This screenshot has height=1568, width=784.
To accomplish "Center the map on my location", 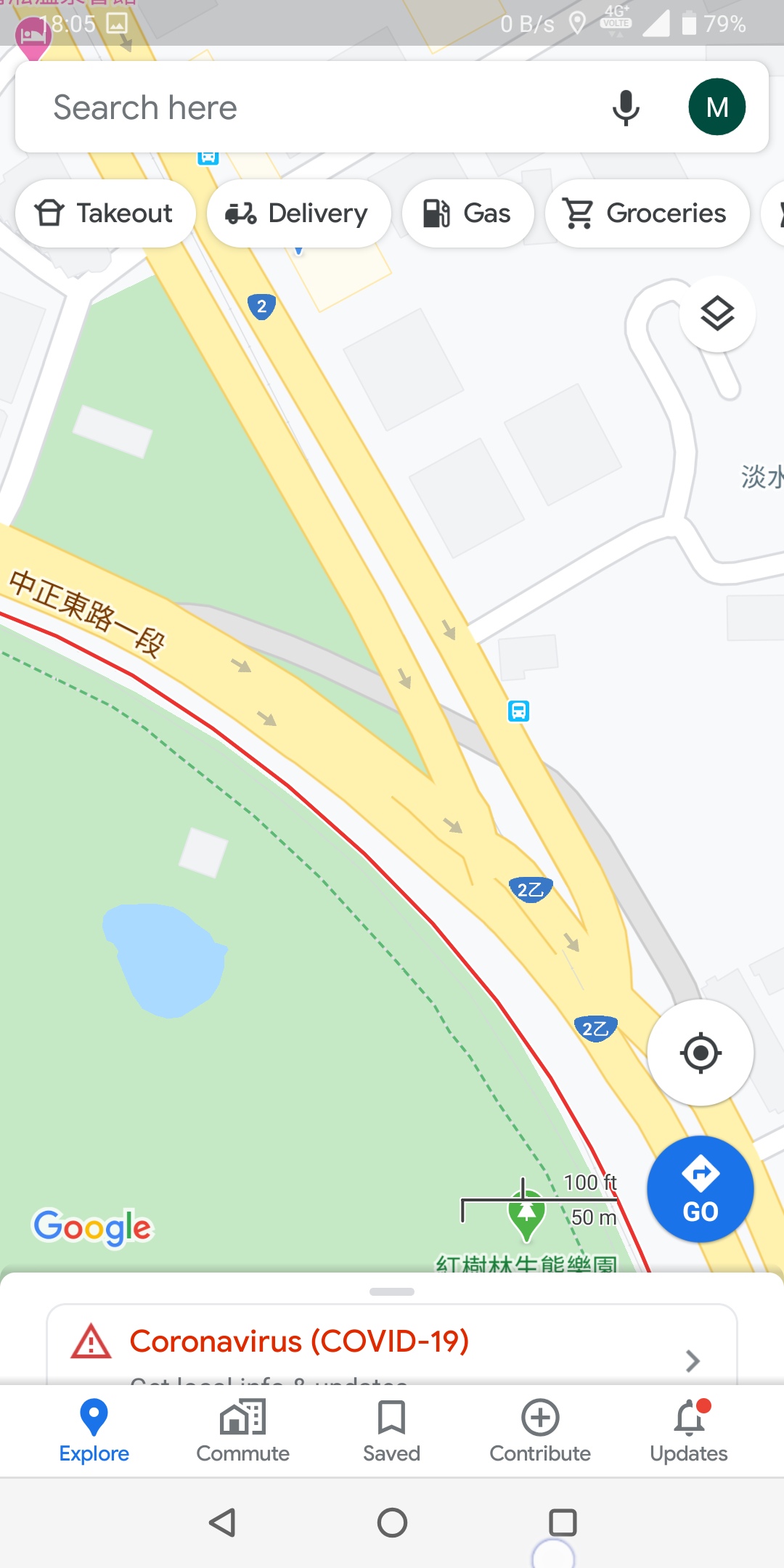I will 700,1053.
